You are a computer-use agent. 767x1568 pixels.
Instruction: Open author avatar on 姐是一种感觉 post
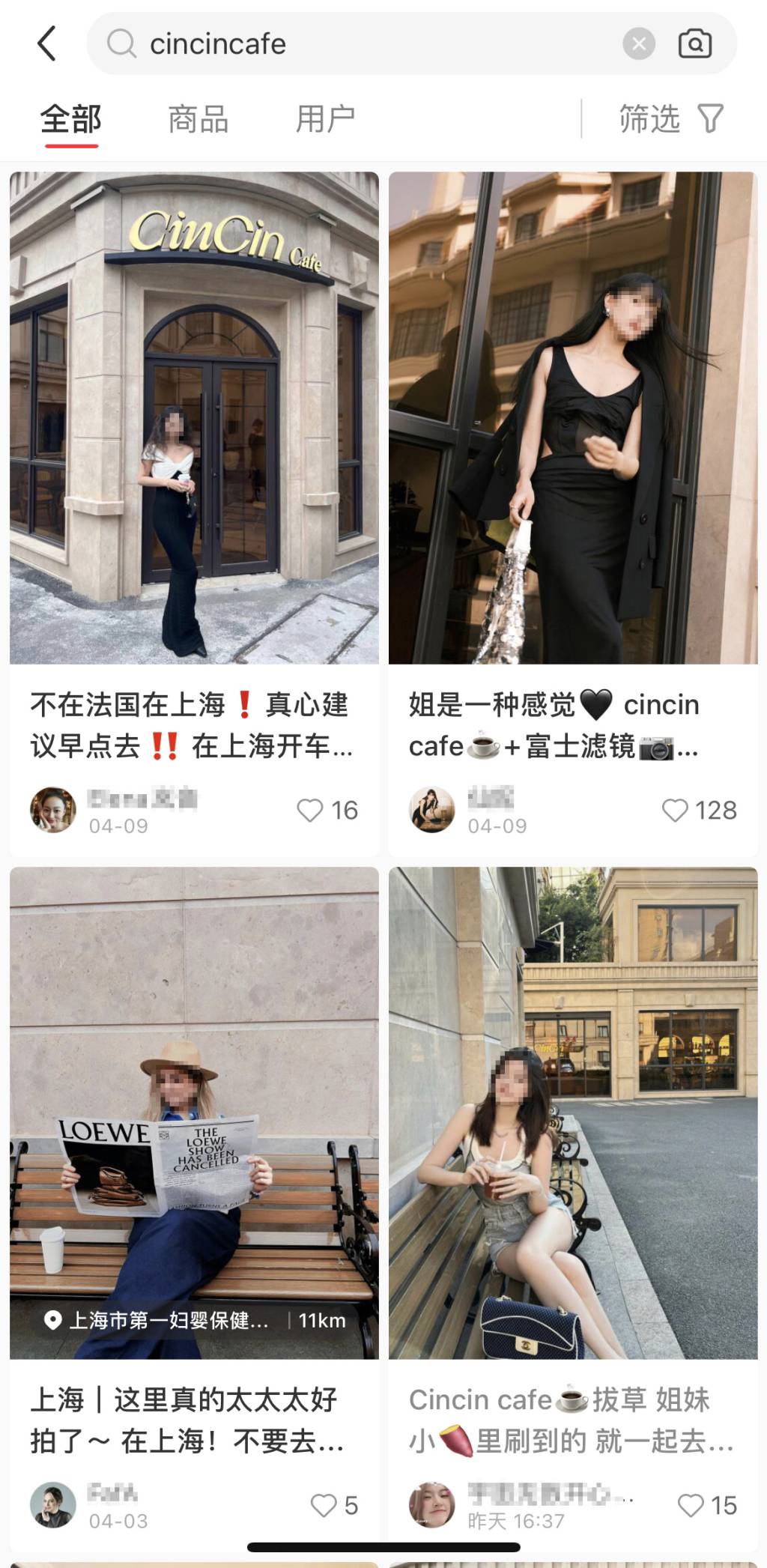tap(431, 810)
